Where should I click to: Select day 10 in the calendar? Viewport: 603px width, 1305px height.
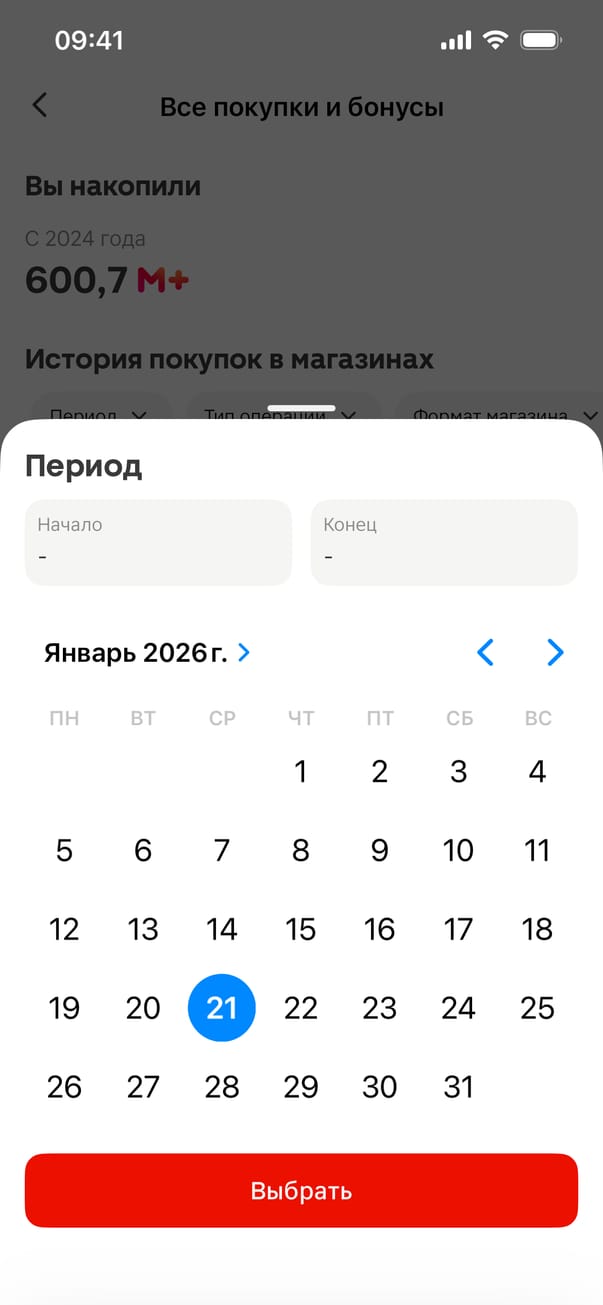coord(458,850)
